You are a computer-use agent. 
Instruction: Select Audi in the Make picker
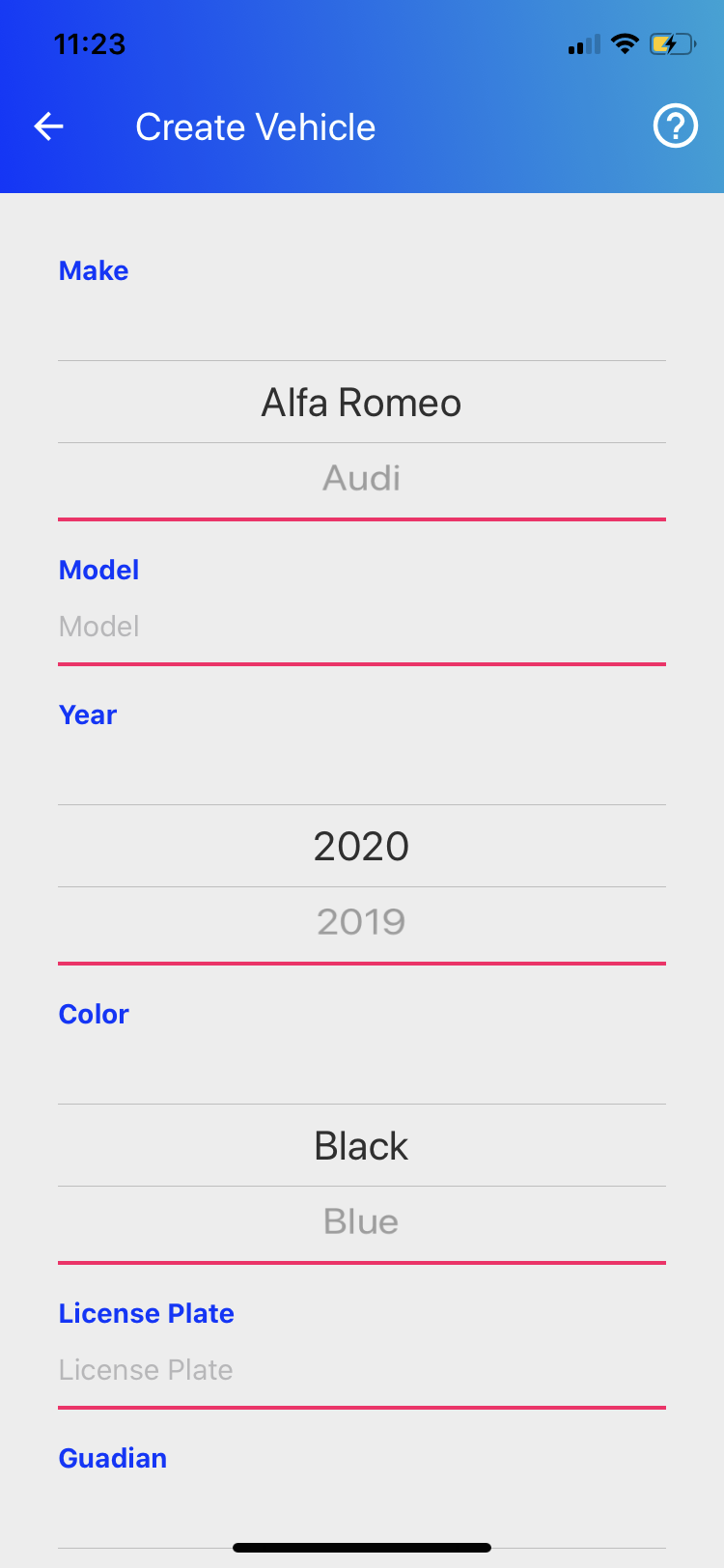coord(362,478)
